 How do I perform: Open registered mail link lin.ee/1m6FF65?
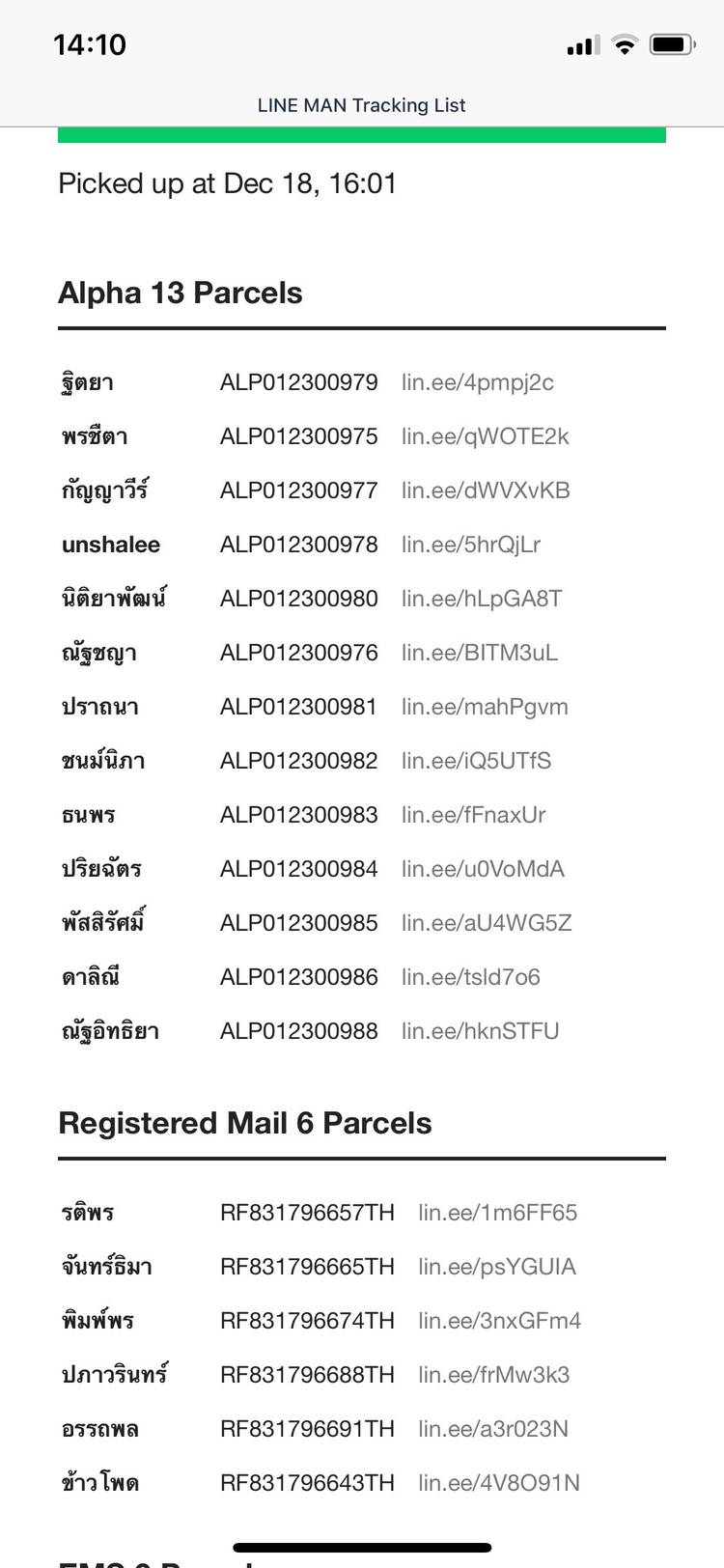point(497,1213)
